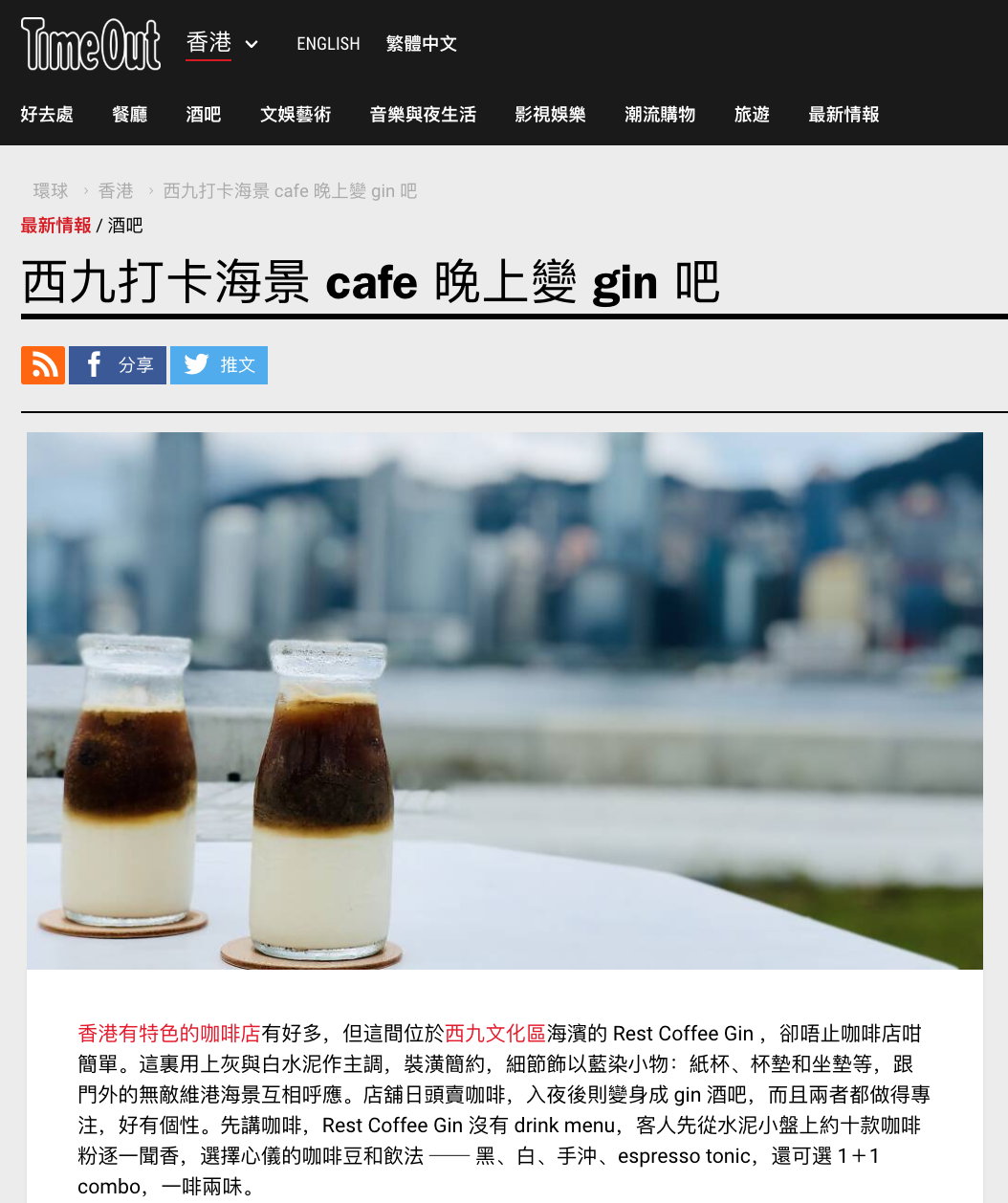Open the RSS feed icon
Screen dimensions: 1008x1203
(43, 365)
